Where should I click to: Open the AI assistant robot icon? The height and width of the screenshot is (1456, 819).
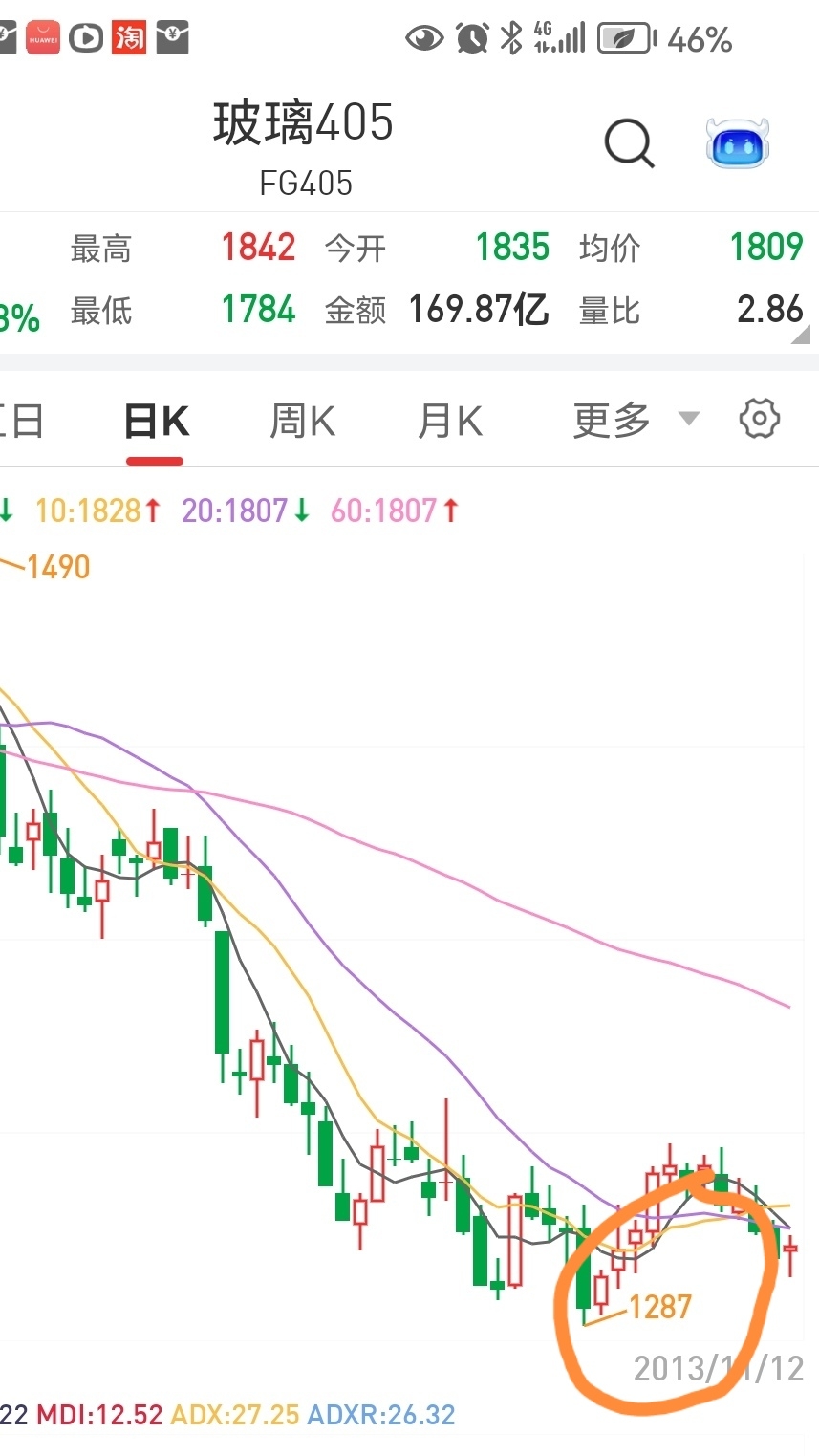pos(737,142)
